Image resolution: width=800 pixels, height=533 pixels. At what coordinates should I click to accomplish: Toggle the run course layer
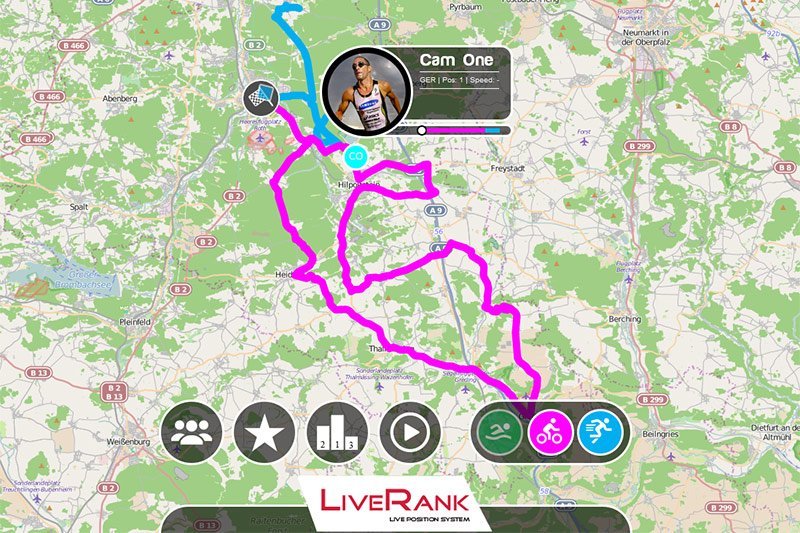[599, 432]
